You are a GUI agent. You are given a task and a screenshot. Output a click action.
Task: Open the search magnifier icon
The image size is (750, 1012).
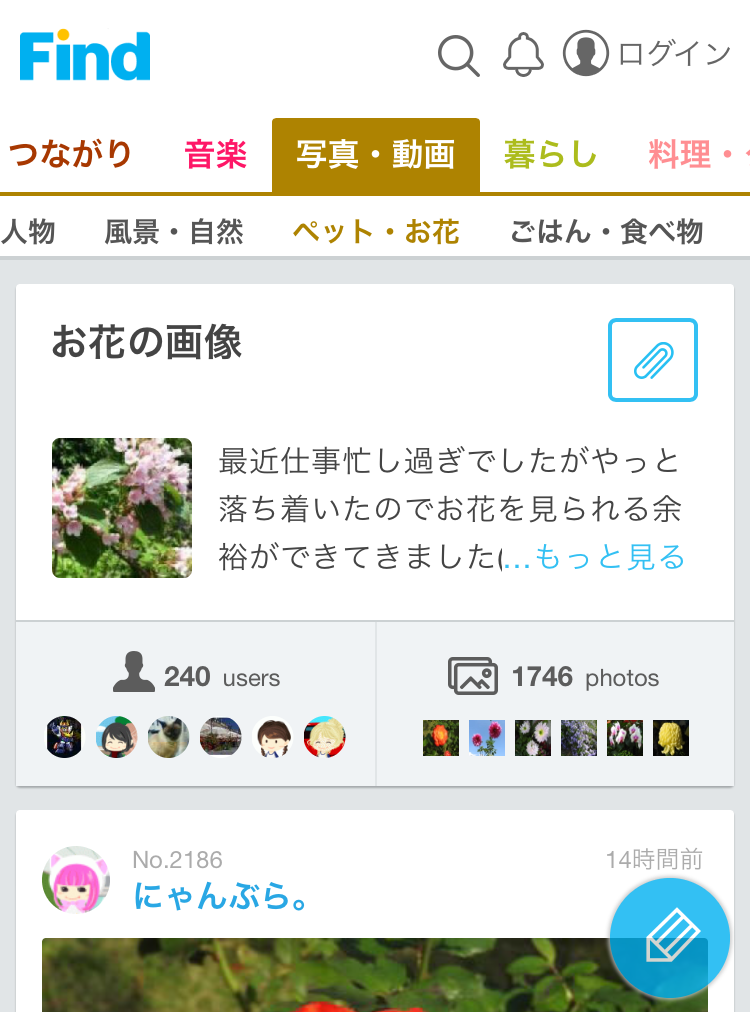(x=459, y=56)
